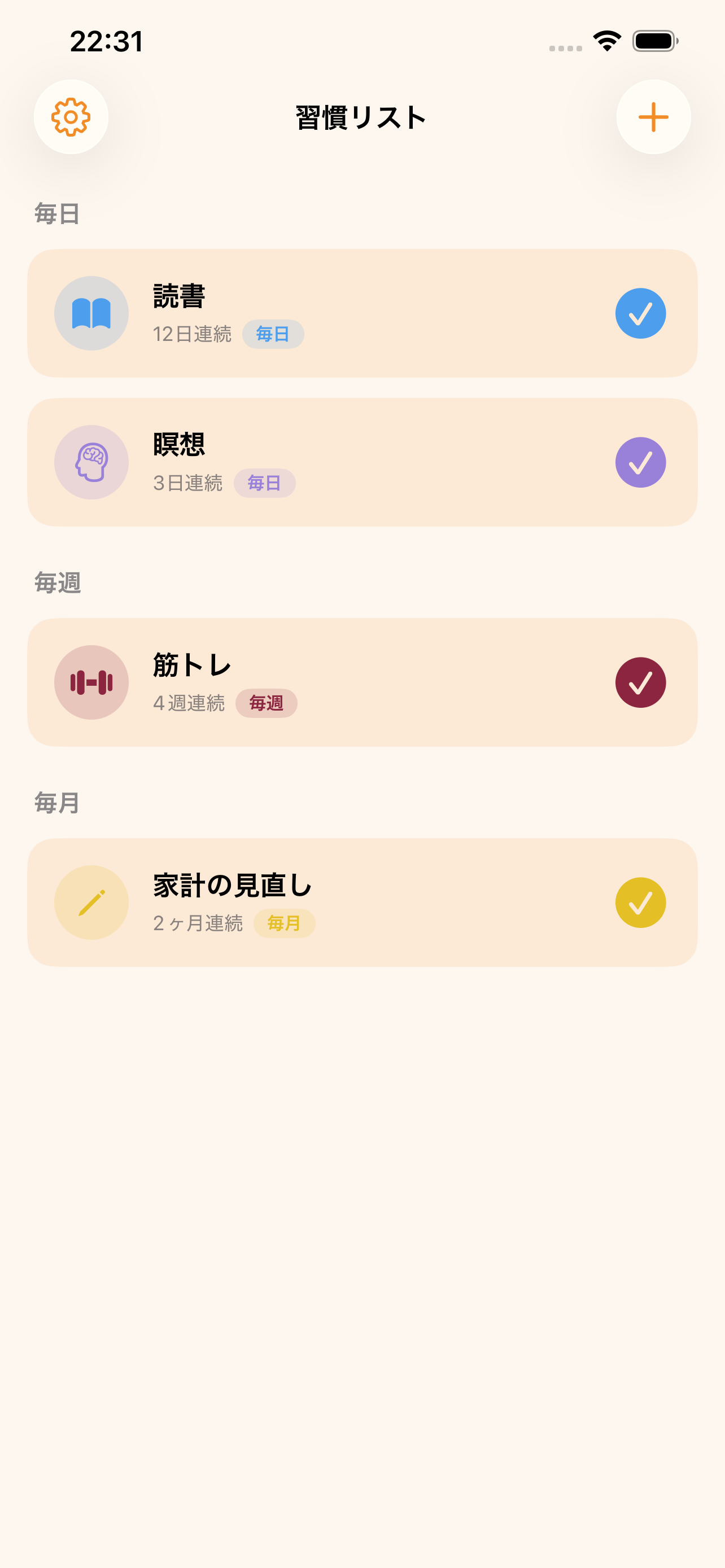The image size is (725, 1568).
Task: Open the 瞑想 habit card
Action: (x=362, y=462)
